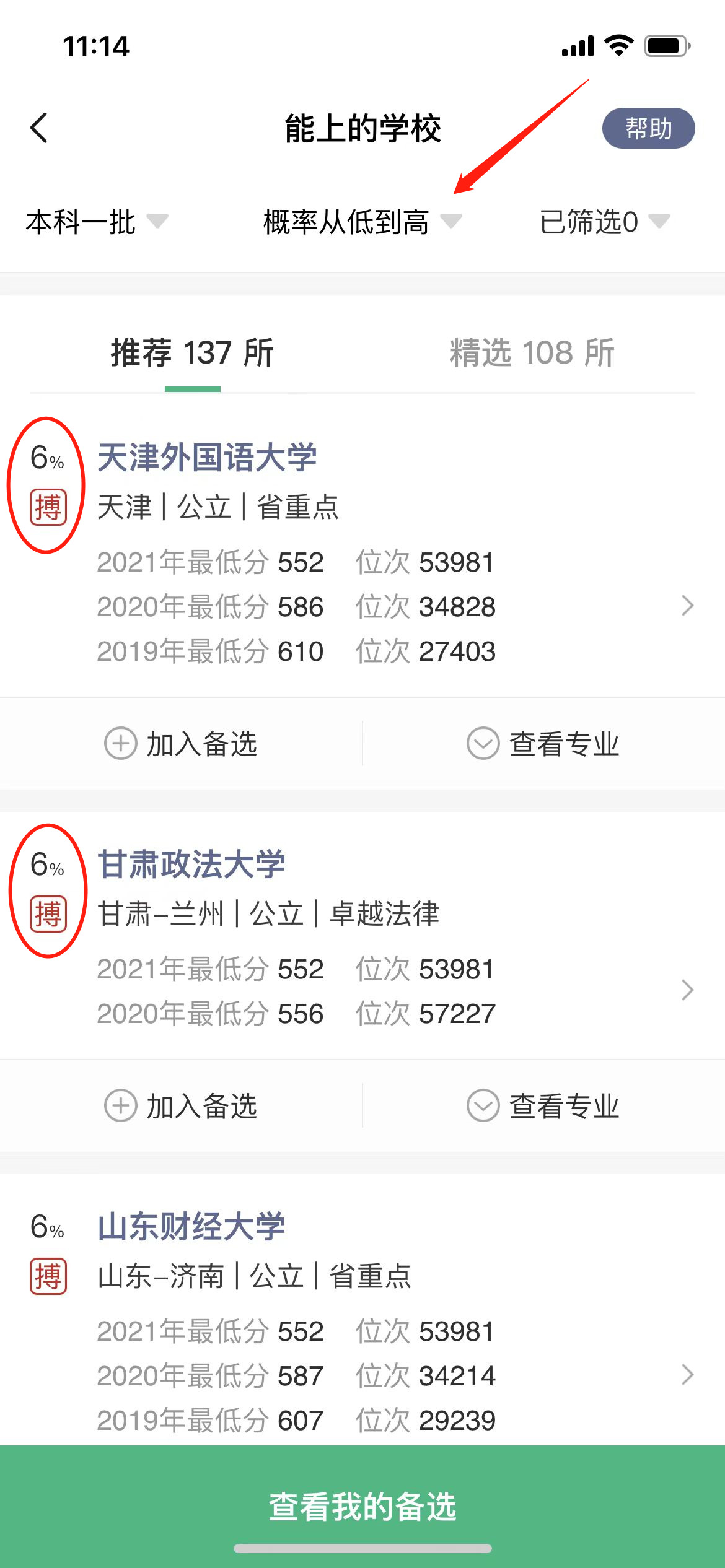Image resolution: width=725 pixels, height=1568 pixels.
Task: Open the 概率从低到高 sorting dropdown
Action: pos(362,222)
